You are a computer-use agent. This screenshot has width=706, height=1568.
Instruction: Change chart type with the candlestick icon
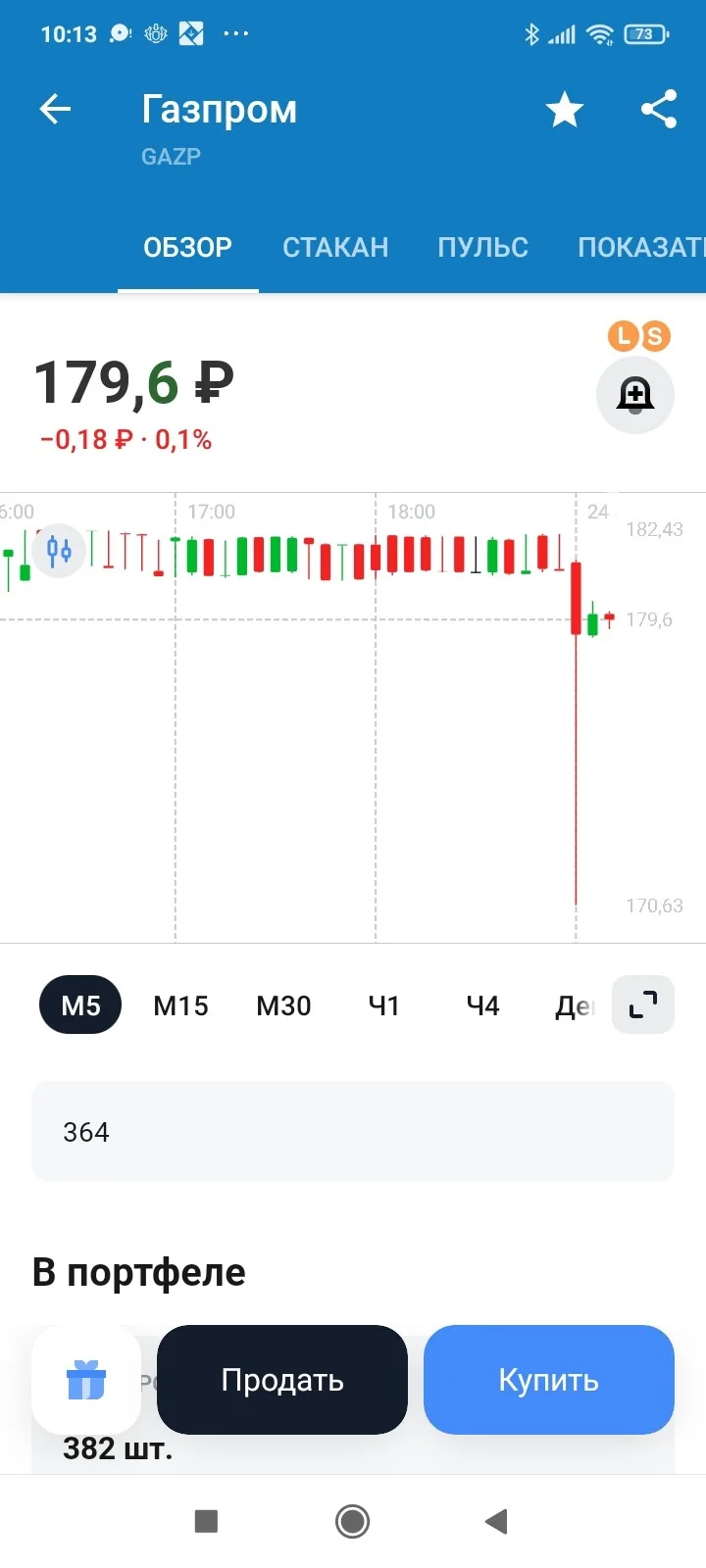point(59,551)
